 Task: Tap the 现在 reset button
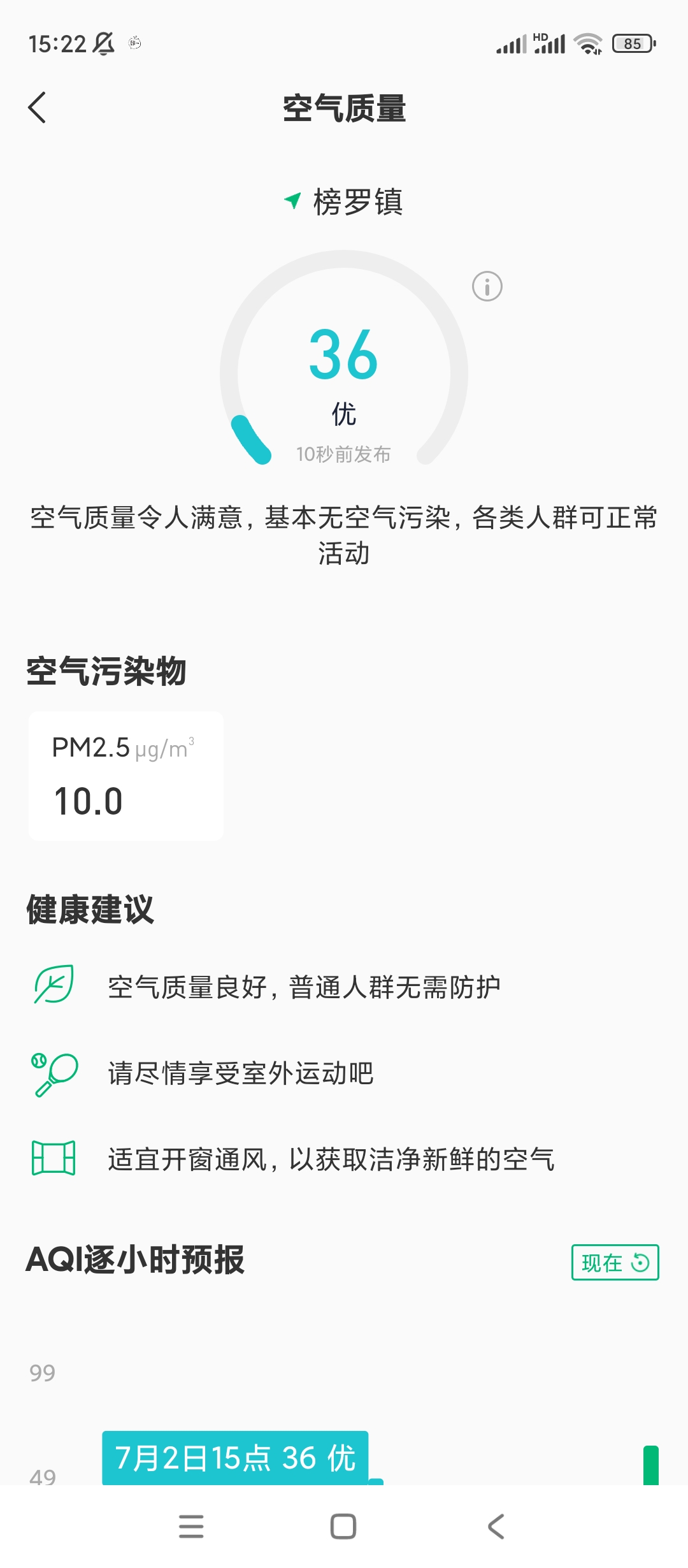tap(615, 1262)
